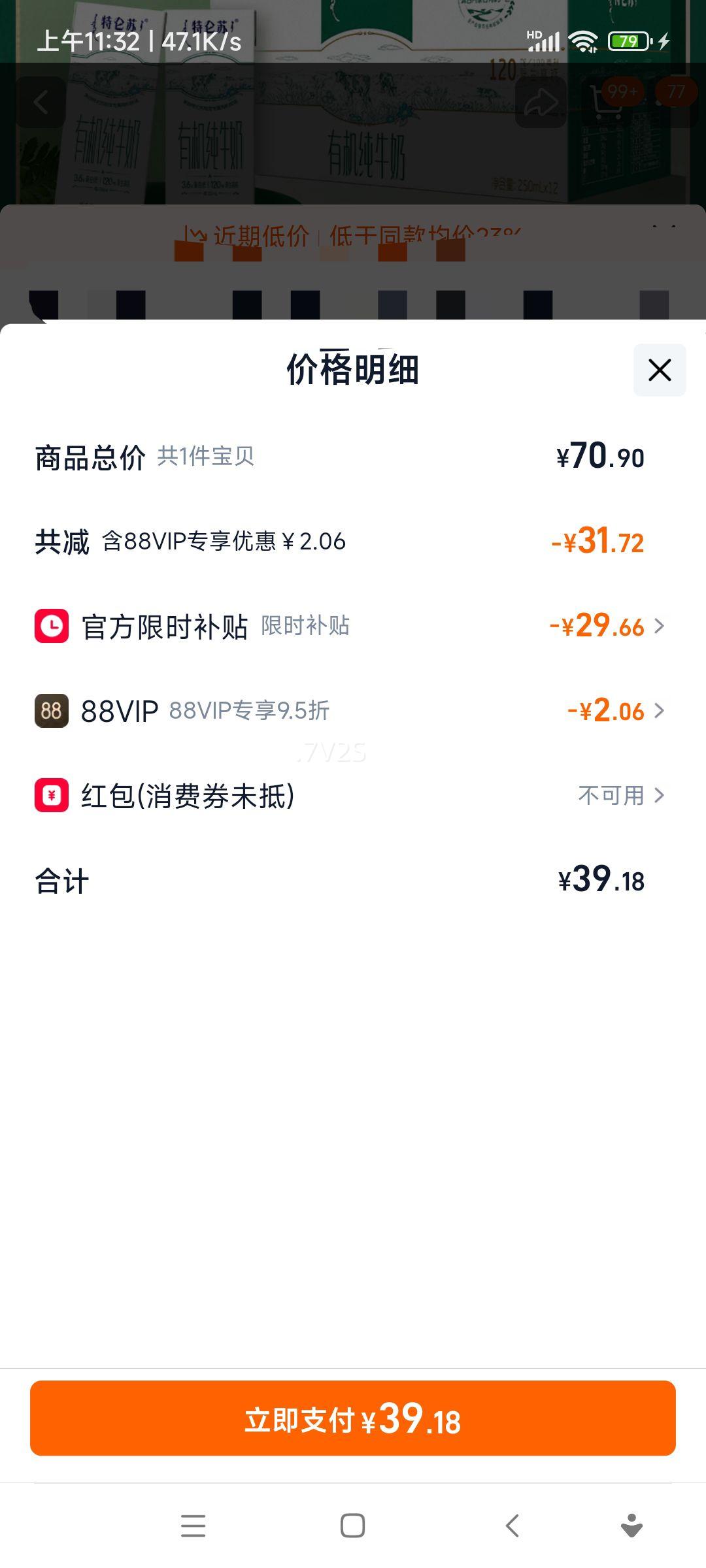
Task: Expand the 官方限时补贴 subsidy details
Action: coord(660,627)
